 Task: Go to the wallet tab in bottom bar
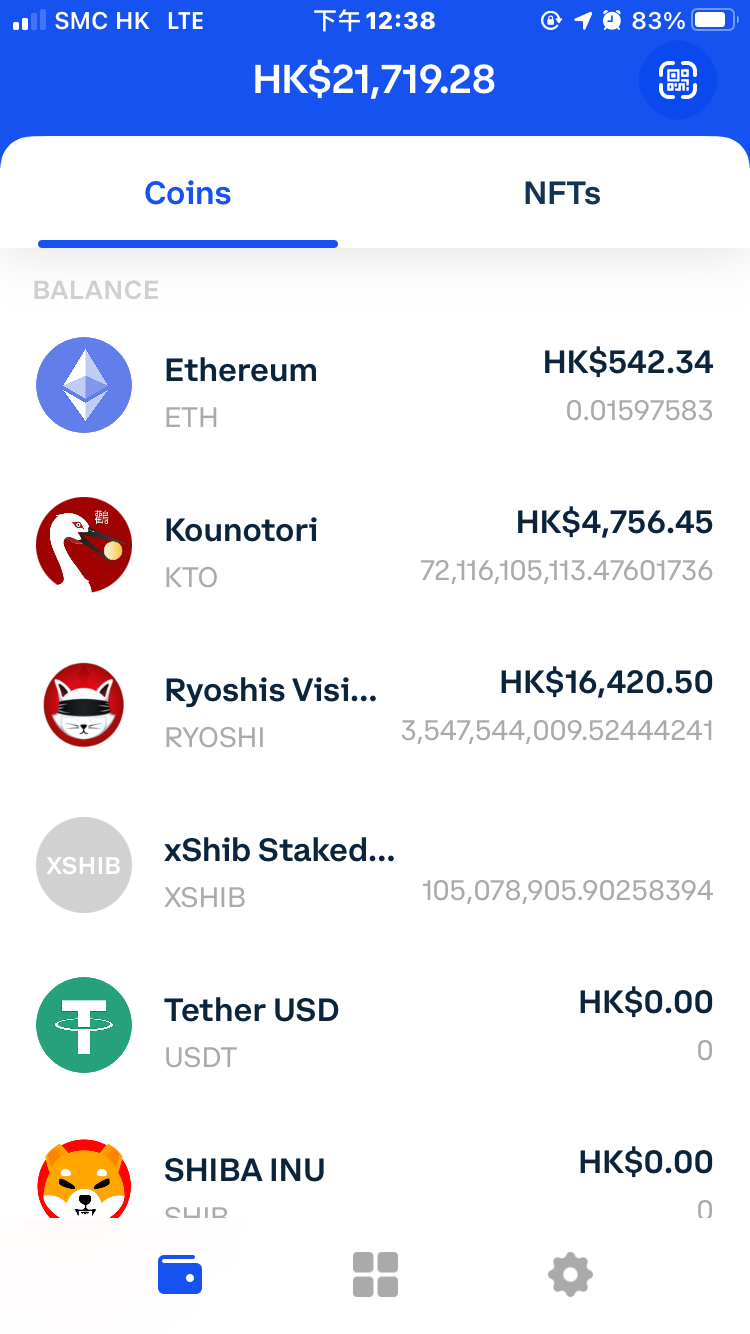click(x=180, y=1275)
